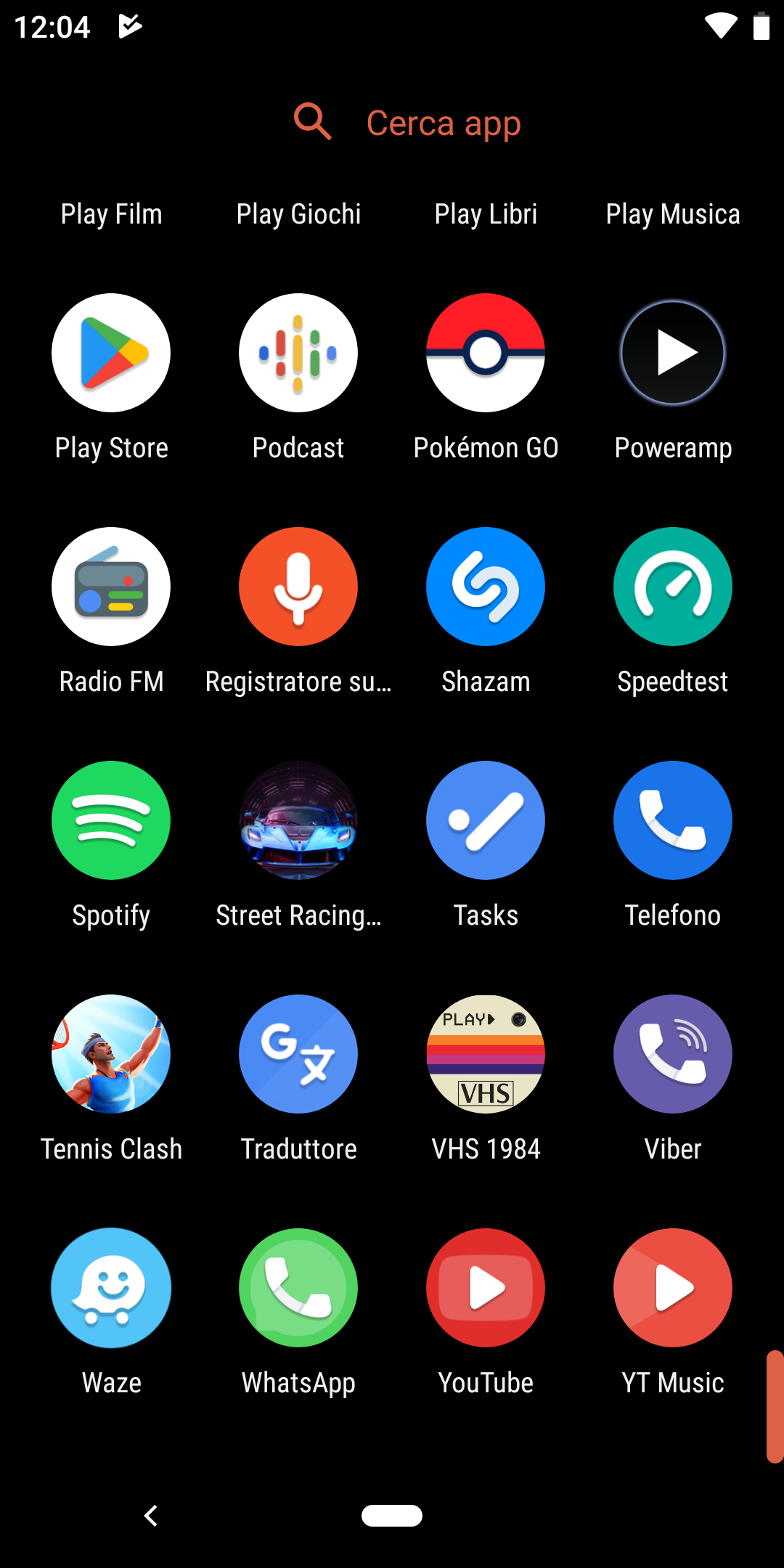Open Viber

[x=673, y=1054]
